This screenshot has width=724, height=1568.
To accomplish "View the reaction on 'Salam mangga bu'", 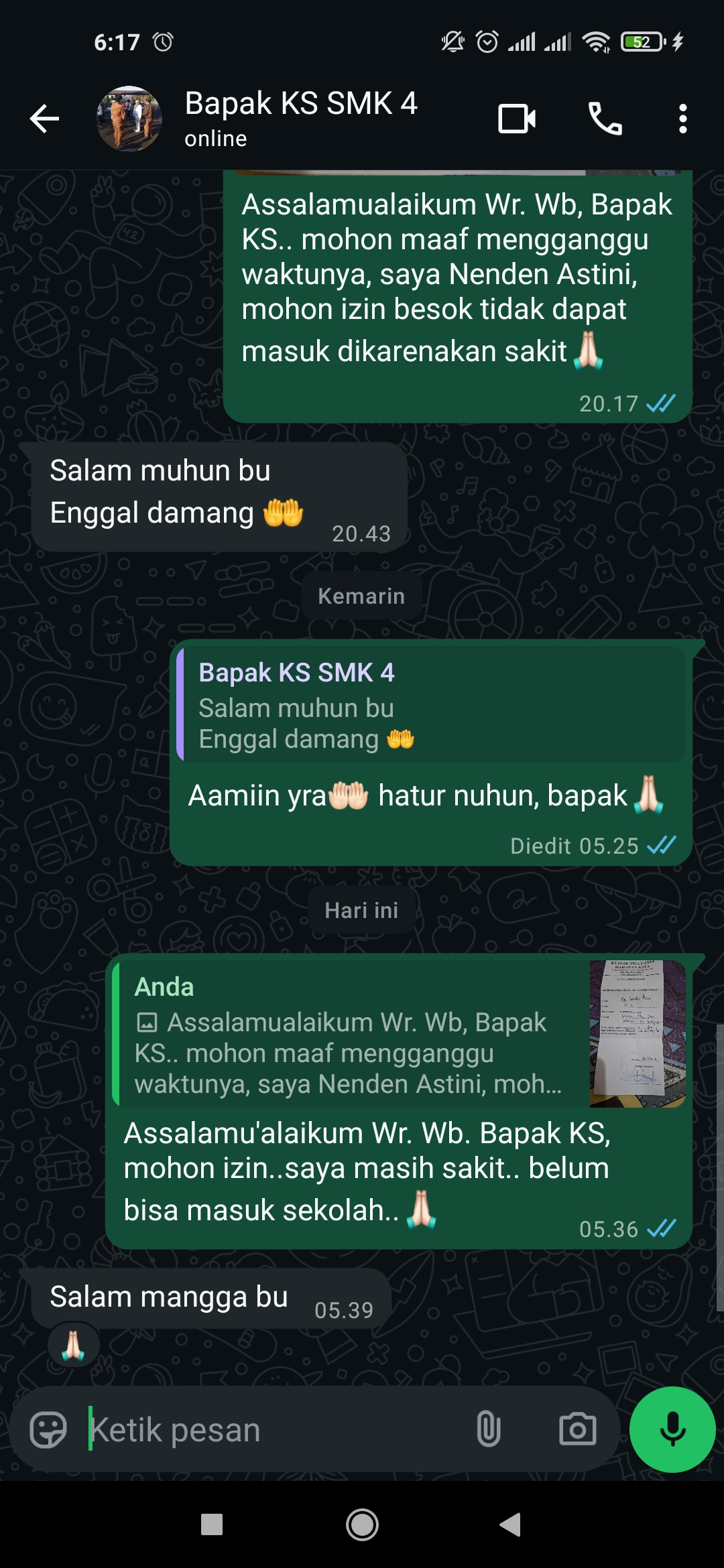I will [x=74, y=1346].
